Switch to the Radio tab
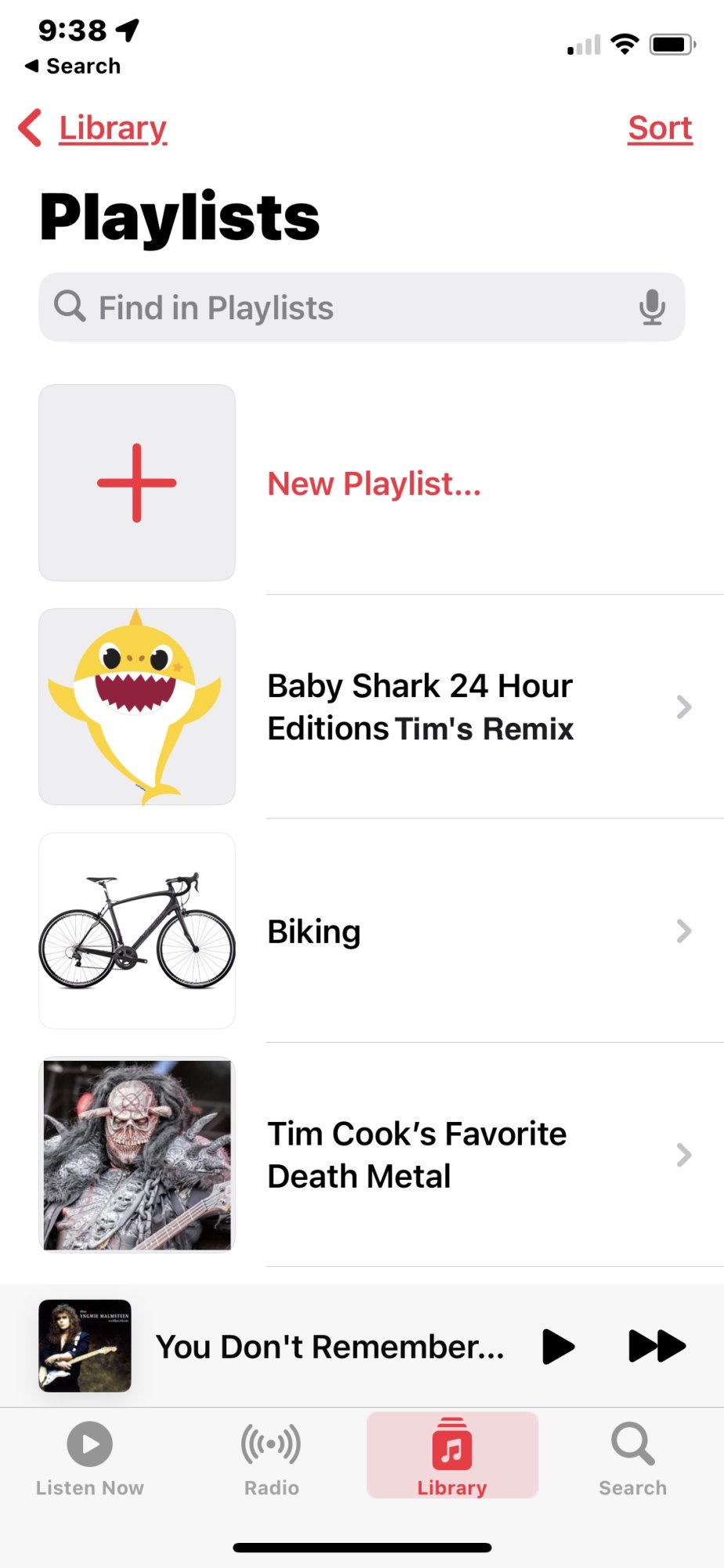The height and width of the screenshot is (1568, 724). [x=271, y=1457]
